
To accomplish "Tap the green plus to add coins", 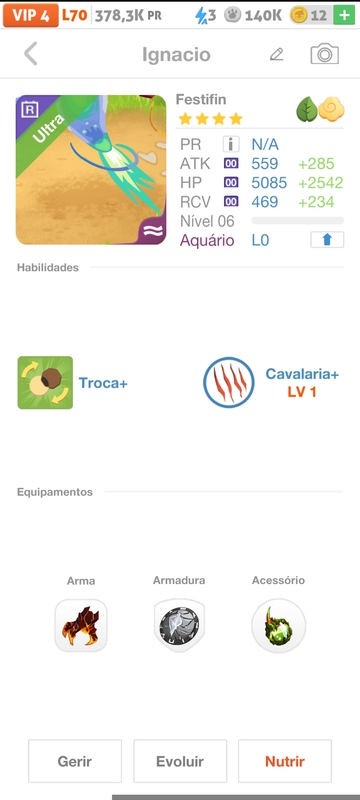I will pos(344,15).
